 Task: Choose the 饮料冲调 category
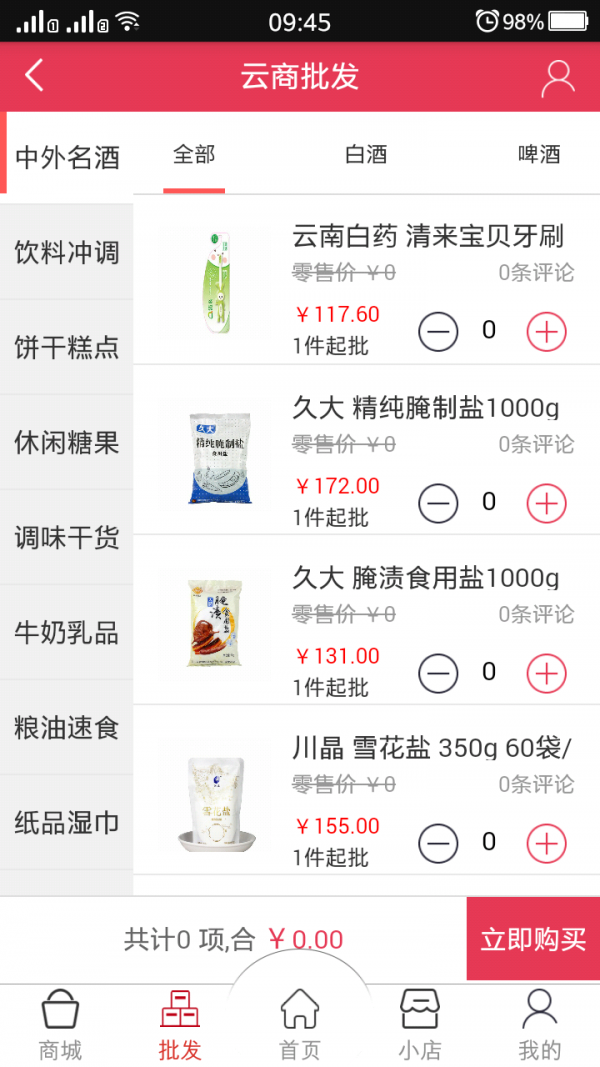click(67, 252)
